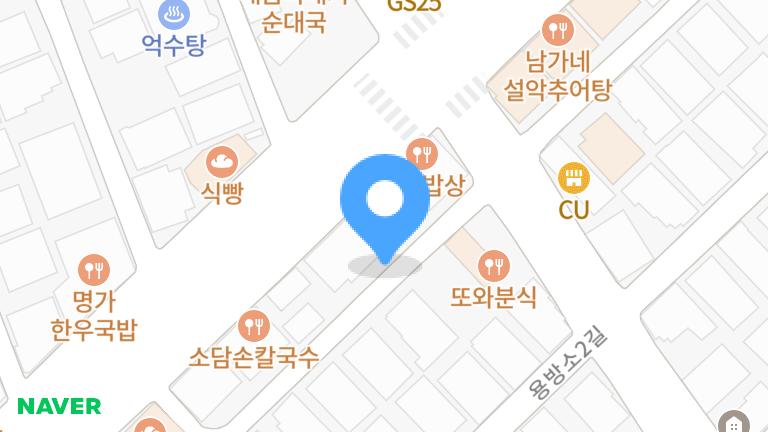768x432 pixels.
Task: Open the 명가 한우국밥 restaurant marker
Action: click(x=94, y=269)
